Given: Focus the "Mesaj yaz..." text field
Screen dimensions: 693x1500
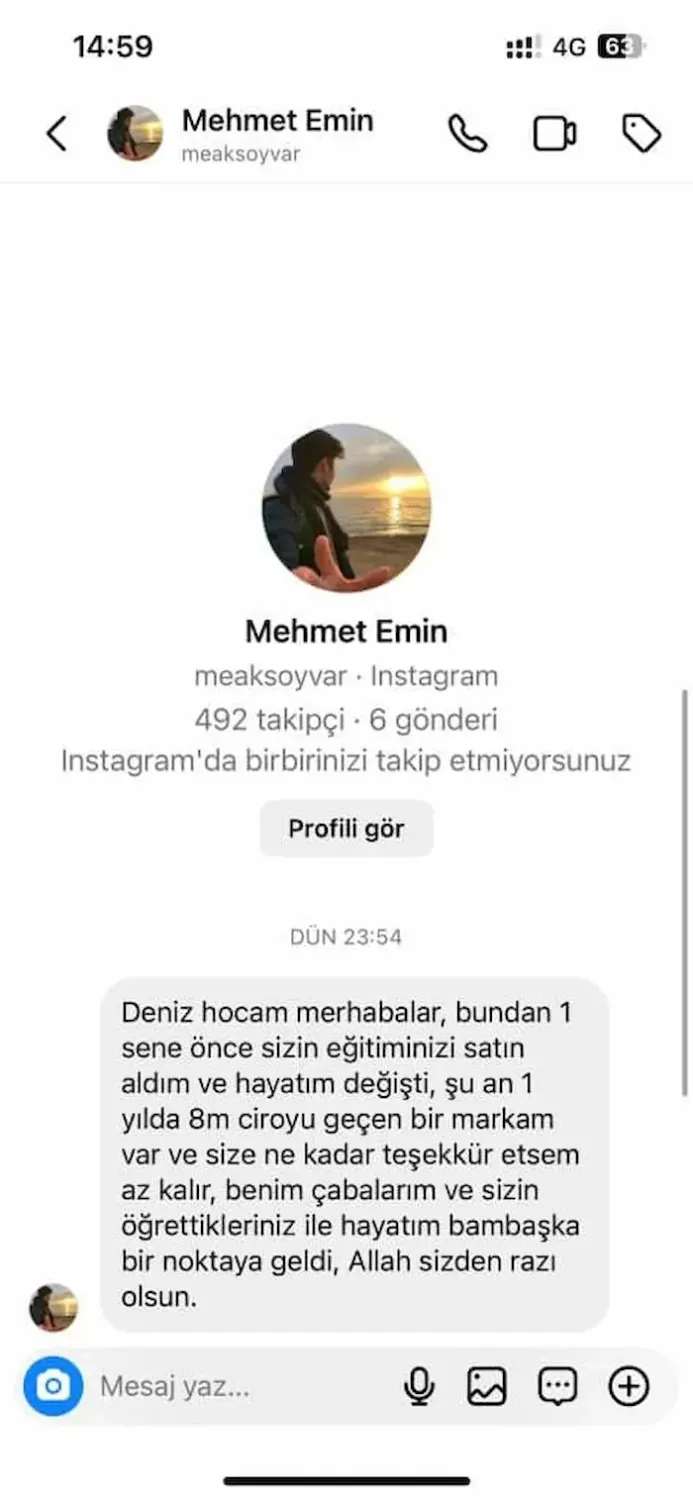Looking at the screenshot, I should 240,1387.
